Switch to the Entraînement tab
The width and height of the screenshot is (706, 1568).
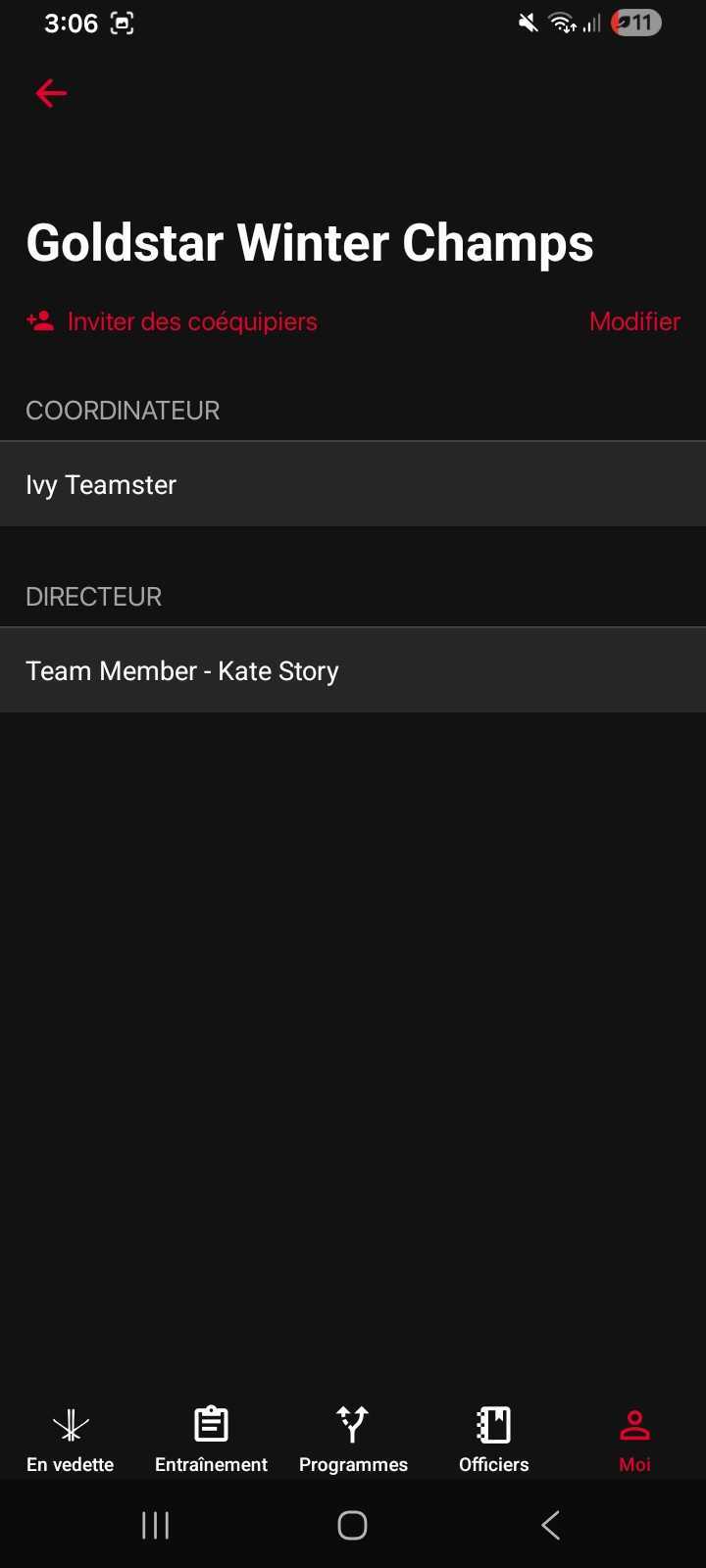pyautogui.click(x=211, y=1439)
